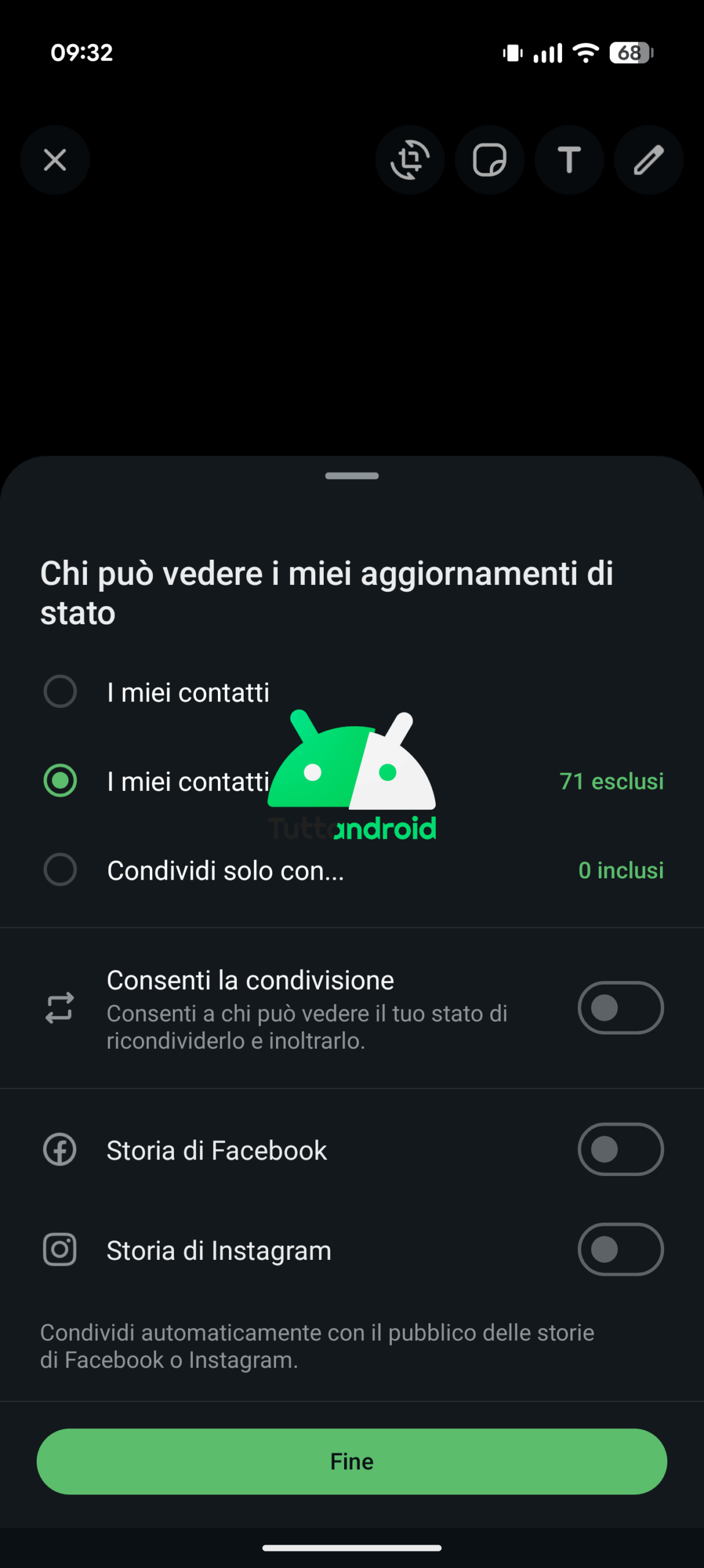Open the crop and rotate tool

pos(410,160)
